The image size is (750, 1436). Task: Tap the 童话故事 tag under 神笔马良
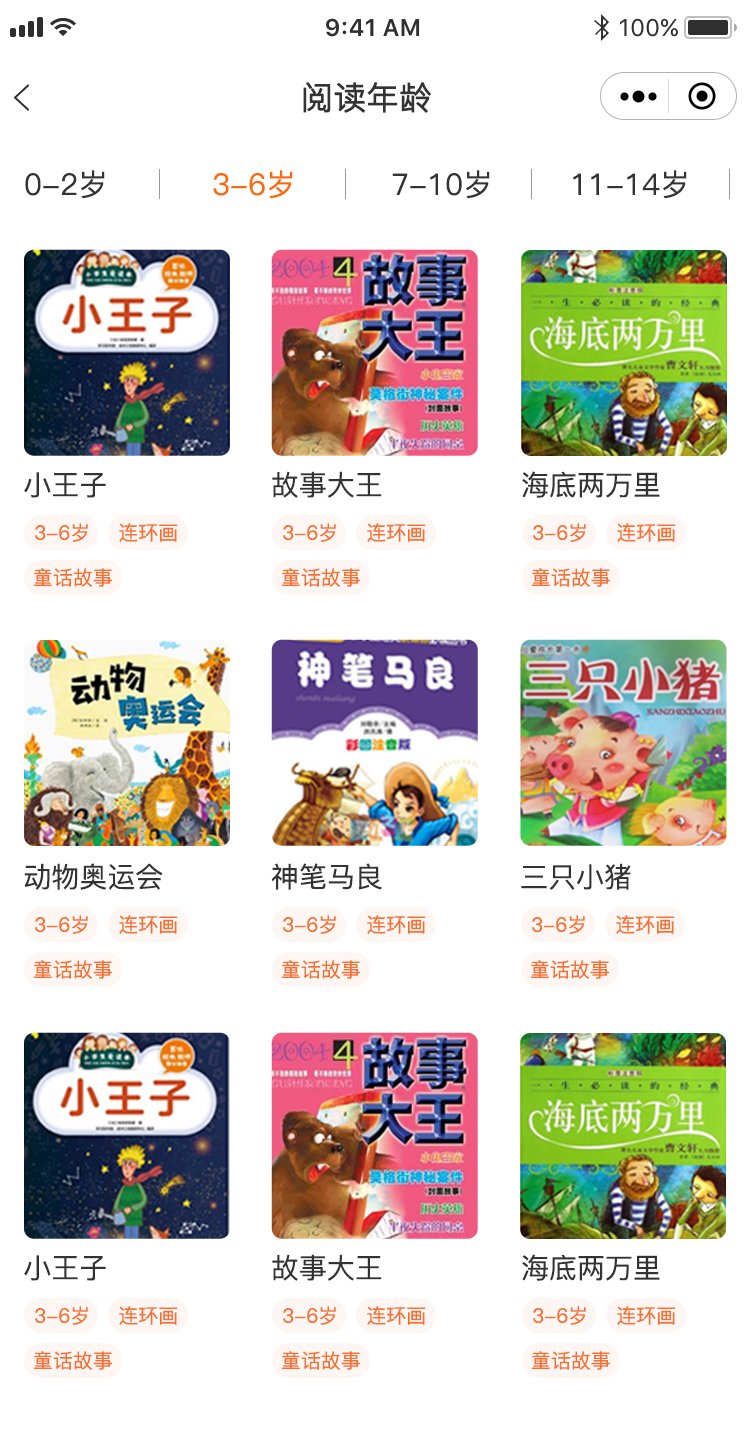(x=321, y=969)
